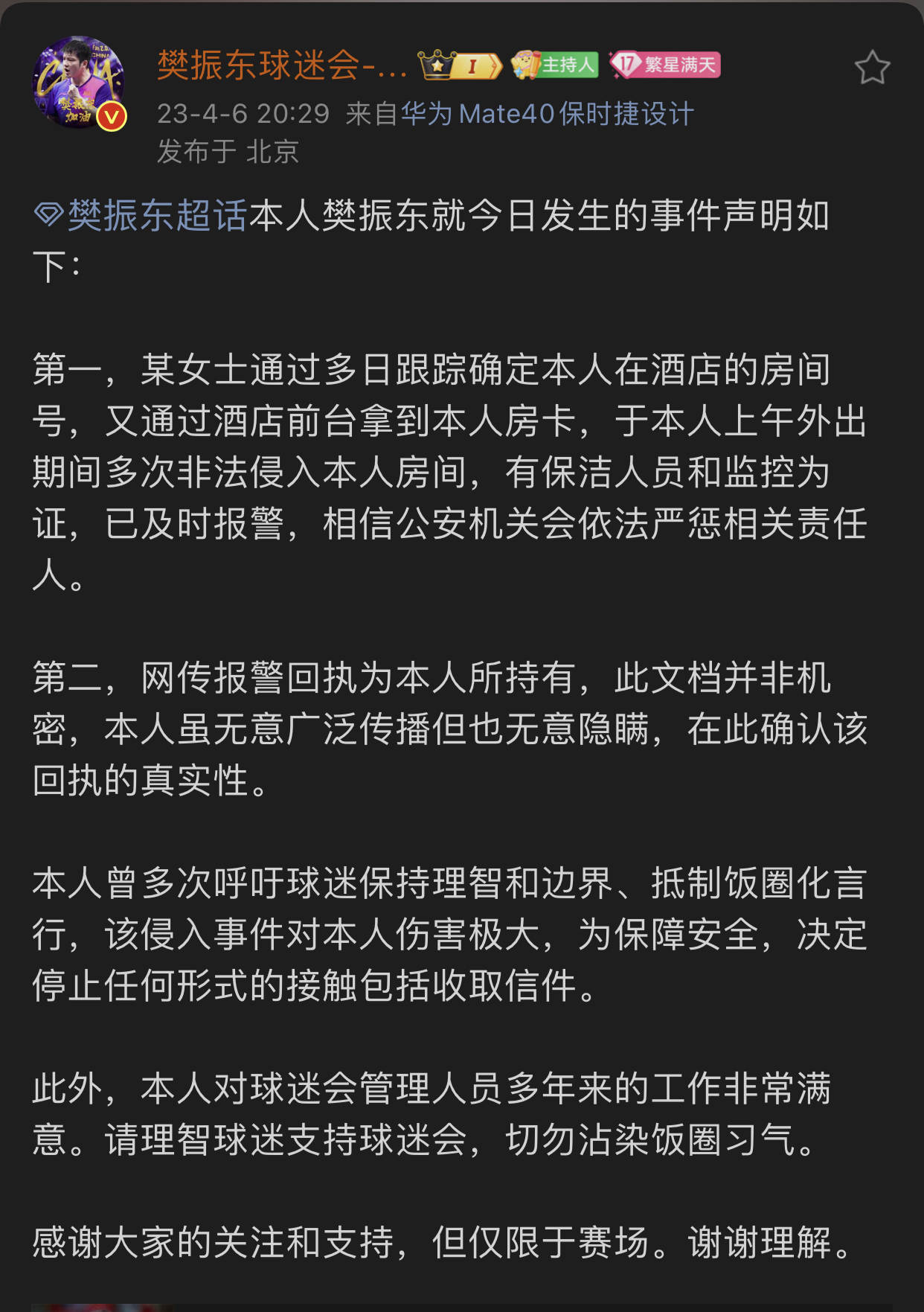Tap the 华为 Mate40 保时捷设计 source link

(x=547, y=114)
